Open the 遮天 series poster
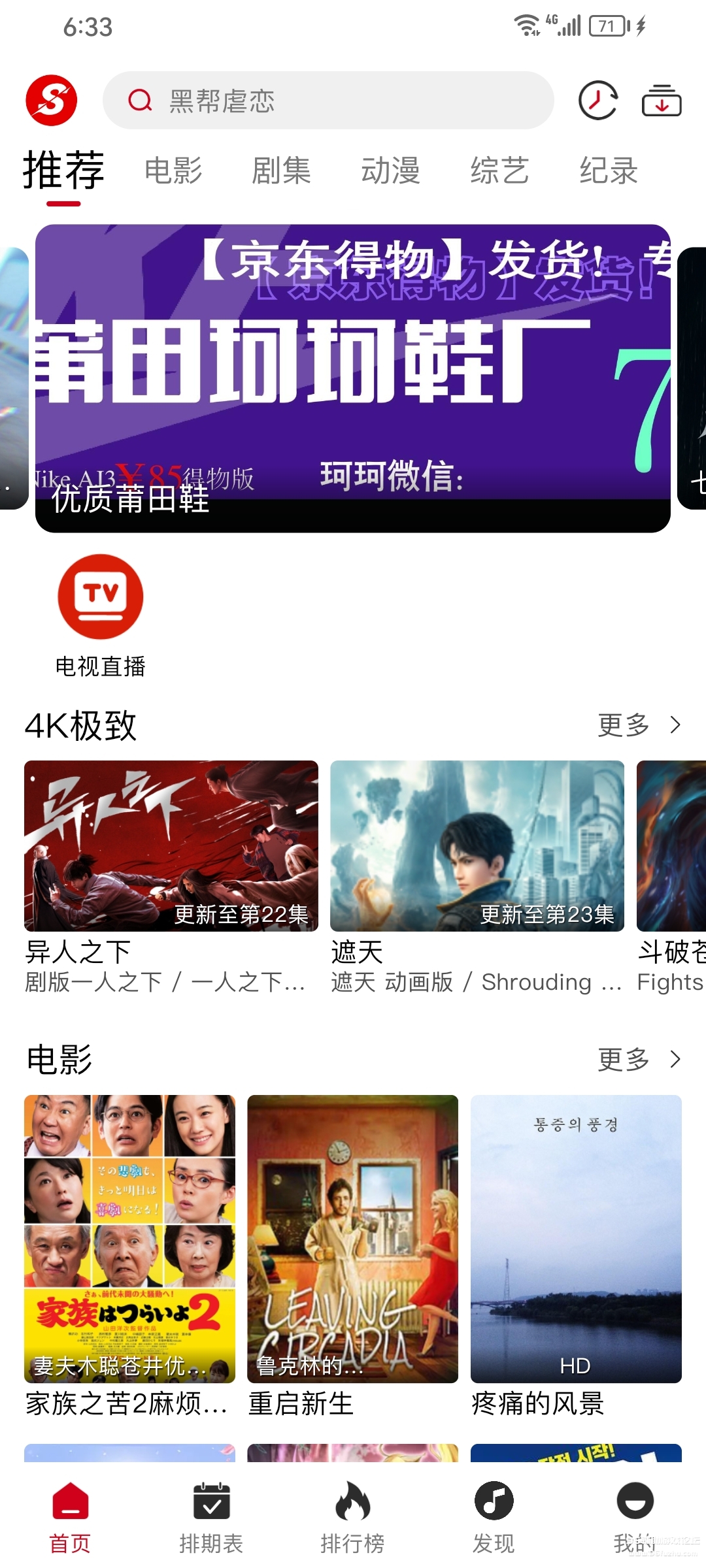706x1568 pixels. (x=477, y=844)
